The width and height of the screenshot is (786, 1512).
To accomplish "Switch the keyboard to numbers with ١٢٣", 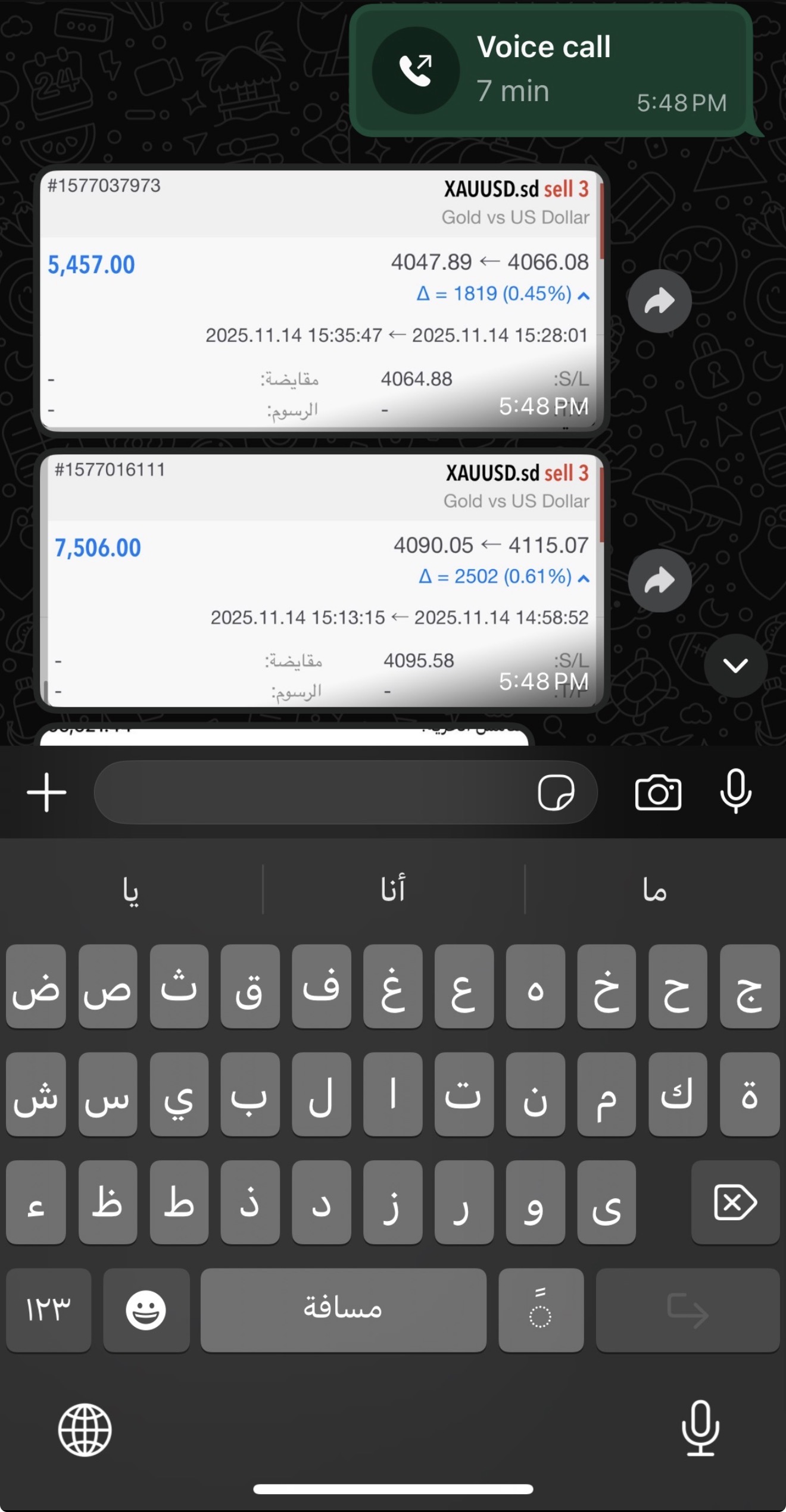I will click(x=48, y=1310).
